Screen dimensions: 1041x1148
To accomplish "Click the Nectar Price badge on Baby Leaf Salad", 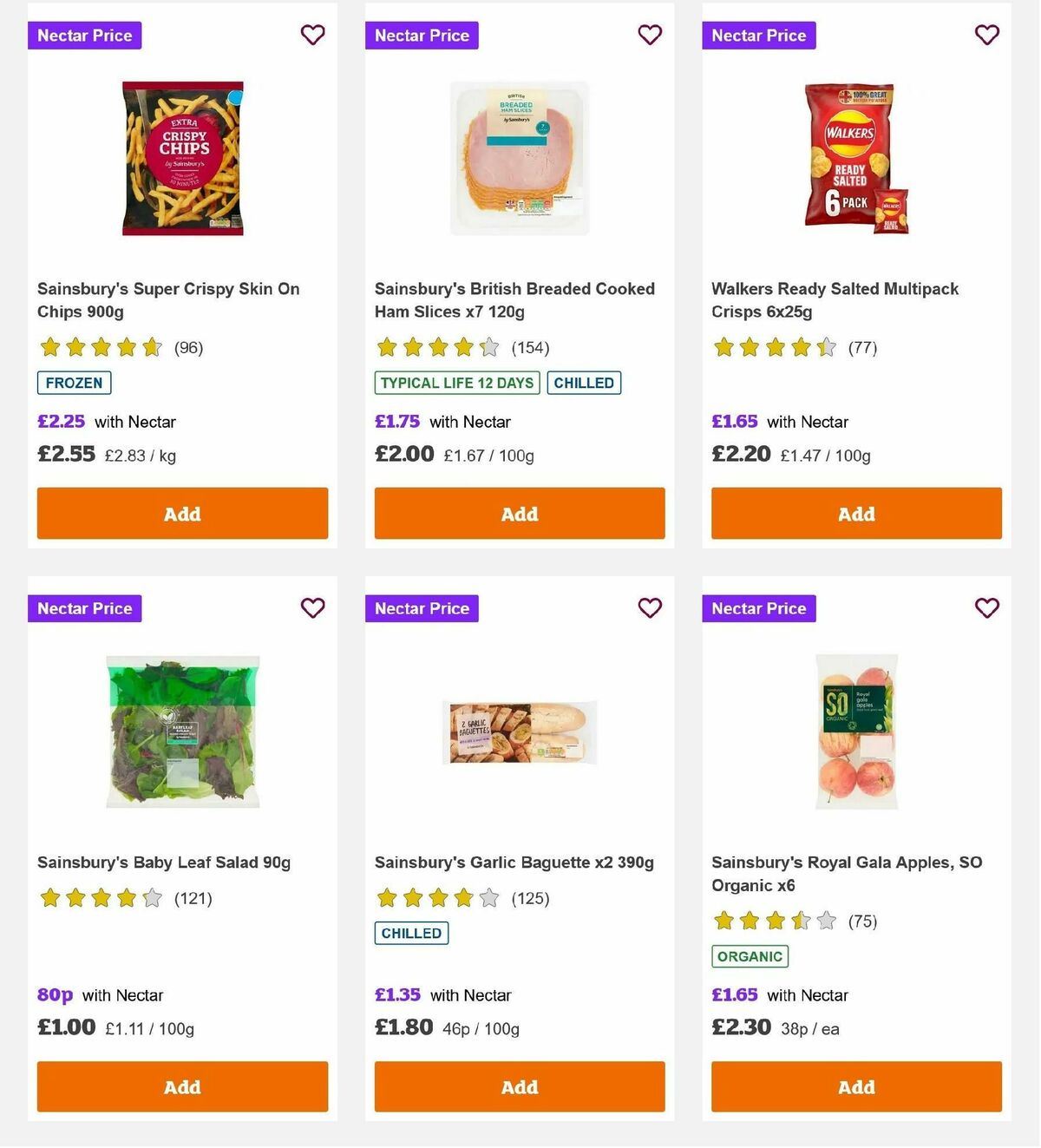I will tap(84, 608).
